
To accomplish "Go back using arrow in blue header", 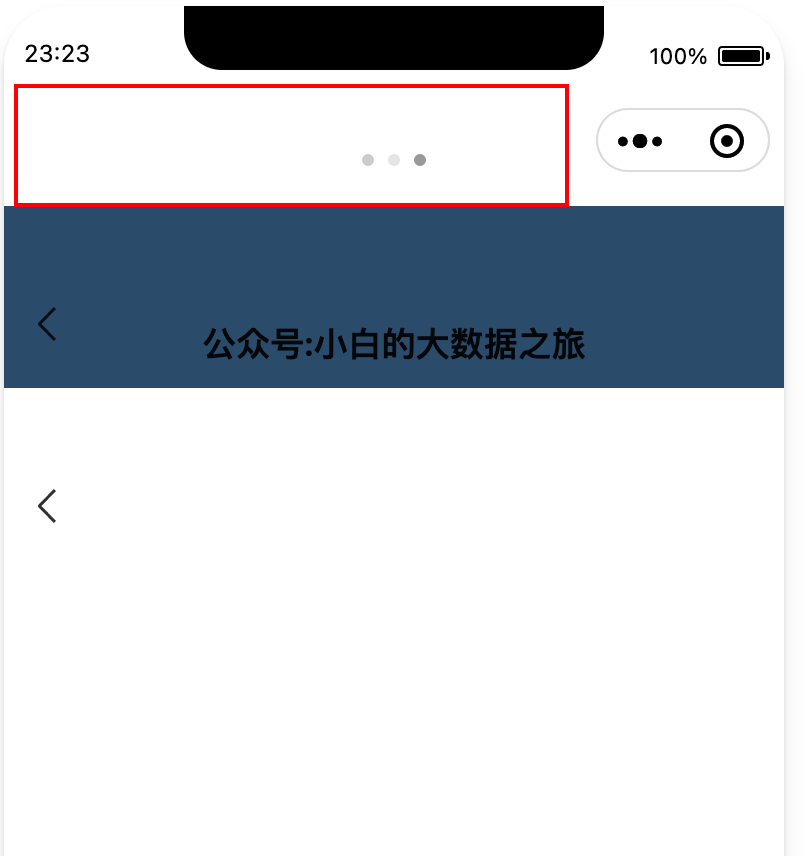I will point(47,323).
